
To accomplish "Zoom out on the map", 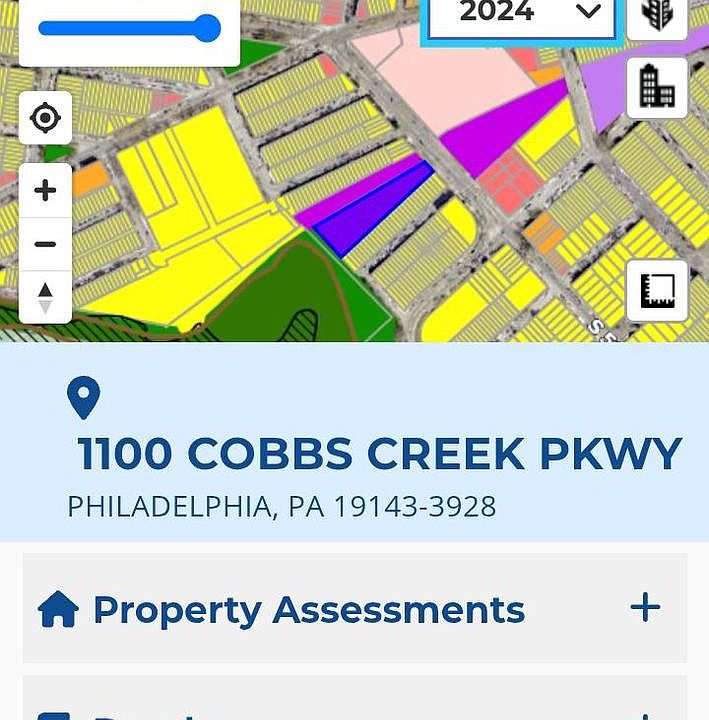I will click(x=45, y=244).
